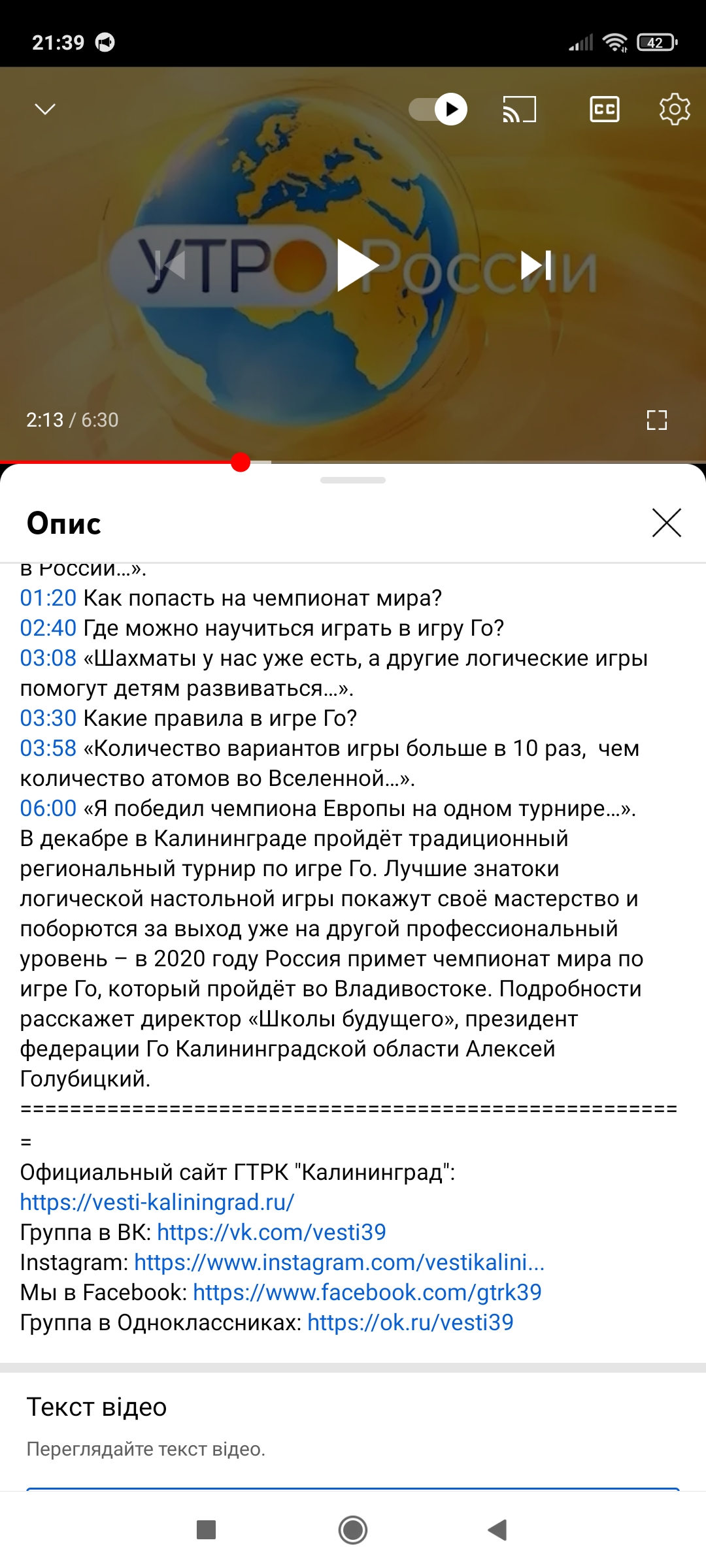
Task: Open video settings gear
Action: (675, 109)
